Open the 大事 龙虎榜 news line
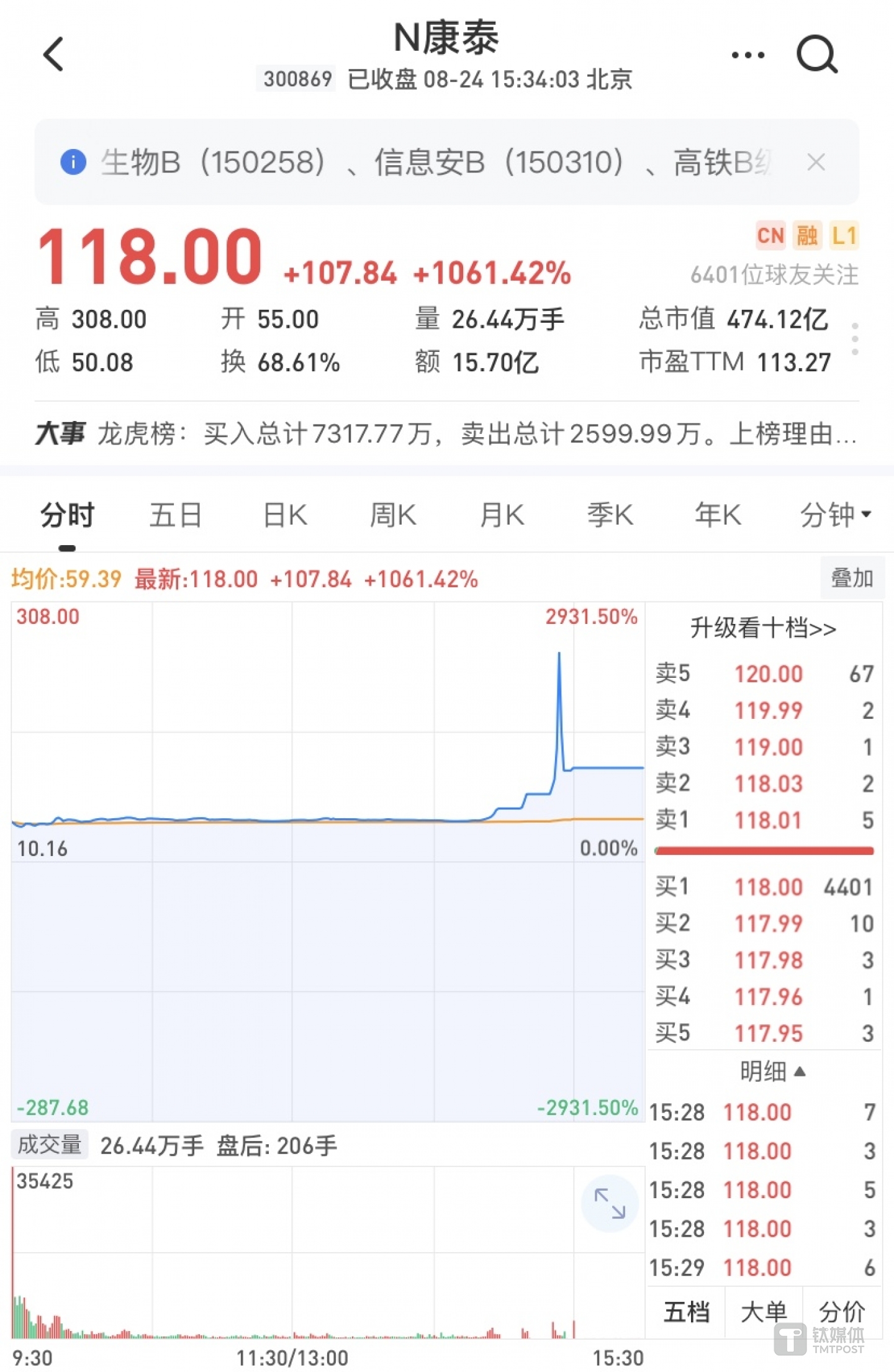Image resolution: width=894 pixels, height=1372 pixels. (x=446, y=434)
